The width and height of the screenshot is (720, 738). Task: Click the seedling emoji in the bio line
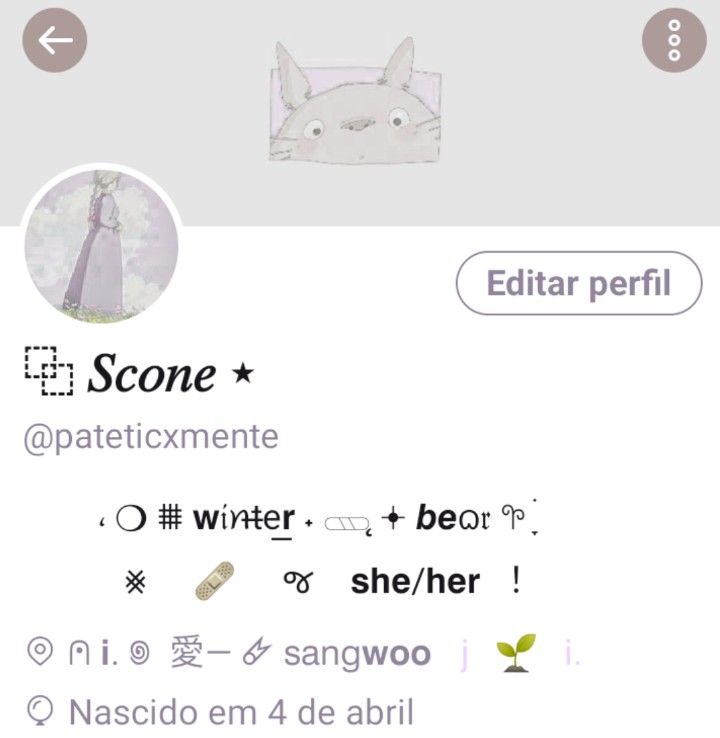pyautogui.click(x=510, y=651)
